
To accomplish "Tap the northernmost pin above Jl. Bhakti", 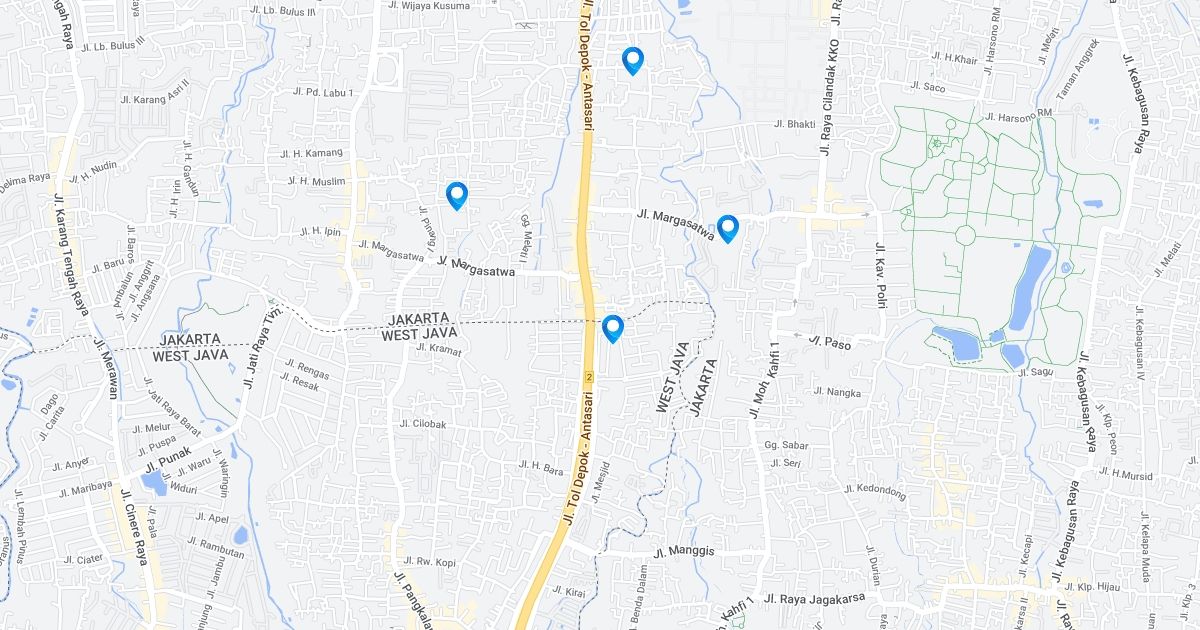I will pyautogui.click(x=632, y=61).
